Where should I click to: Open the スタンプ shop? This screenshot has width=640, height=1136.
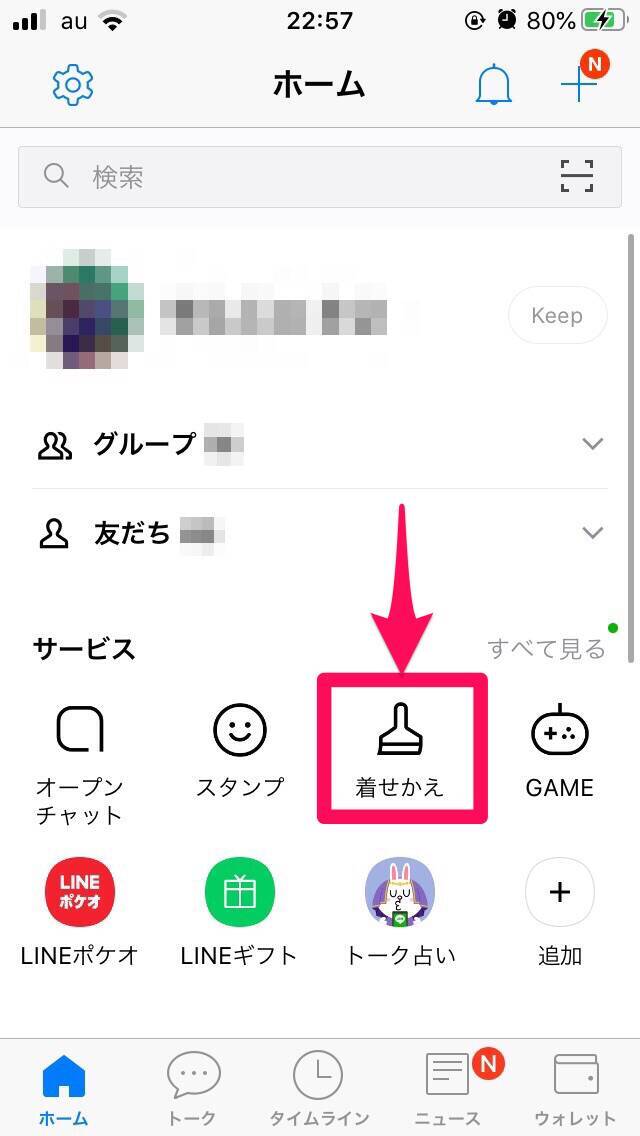click(x=240, y=750)
